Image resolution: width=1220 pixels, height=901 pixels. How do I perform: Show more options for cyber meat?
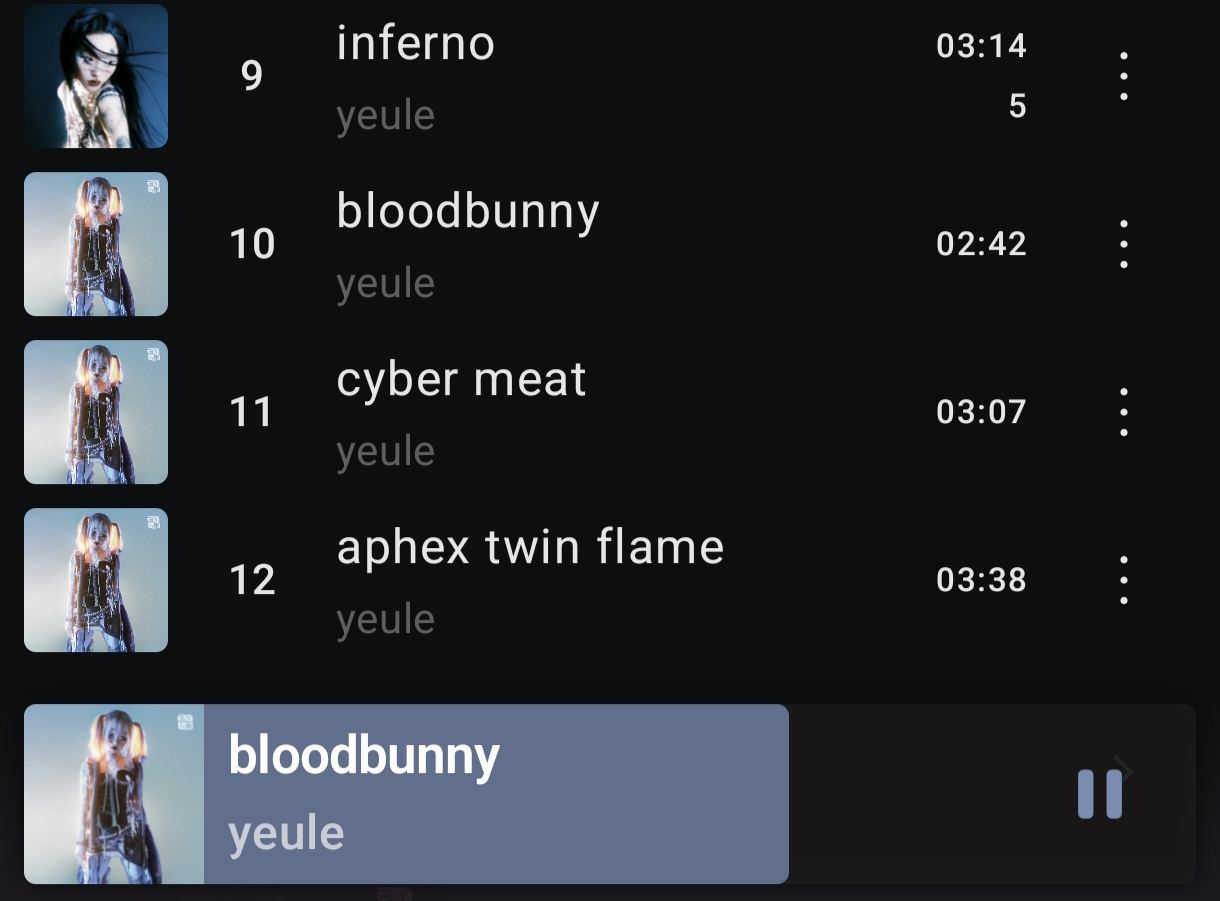pos(1124,412)
